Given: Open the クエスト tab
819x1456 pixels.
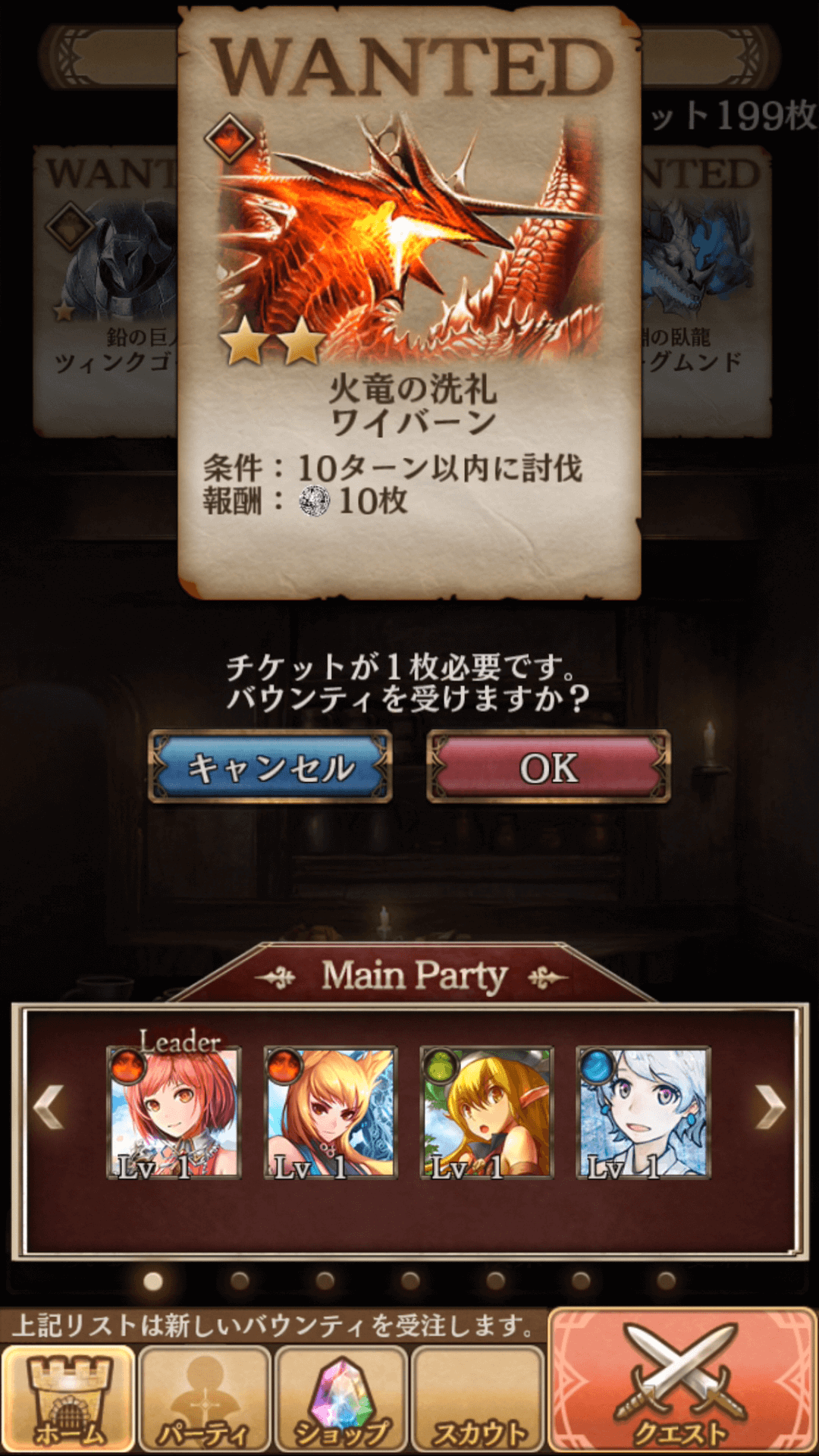Looking at the screenshot, I should coord(682,1380).
